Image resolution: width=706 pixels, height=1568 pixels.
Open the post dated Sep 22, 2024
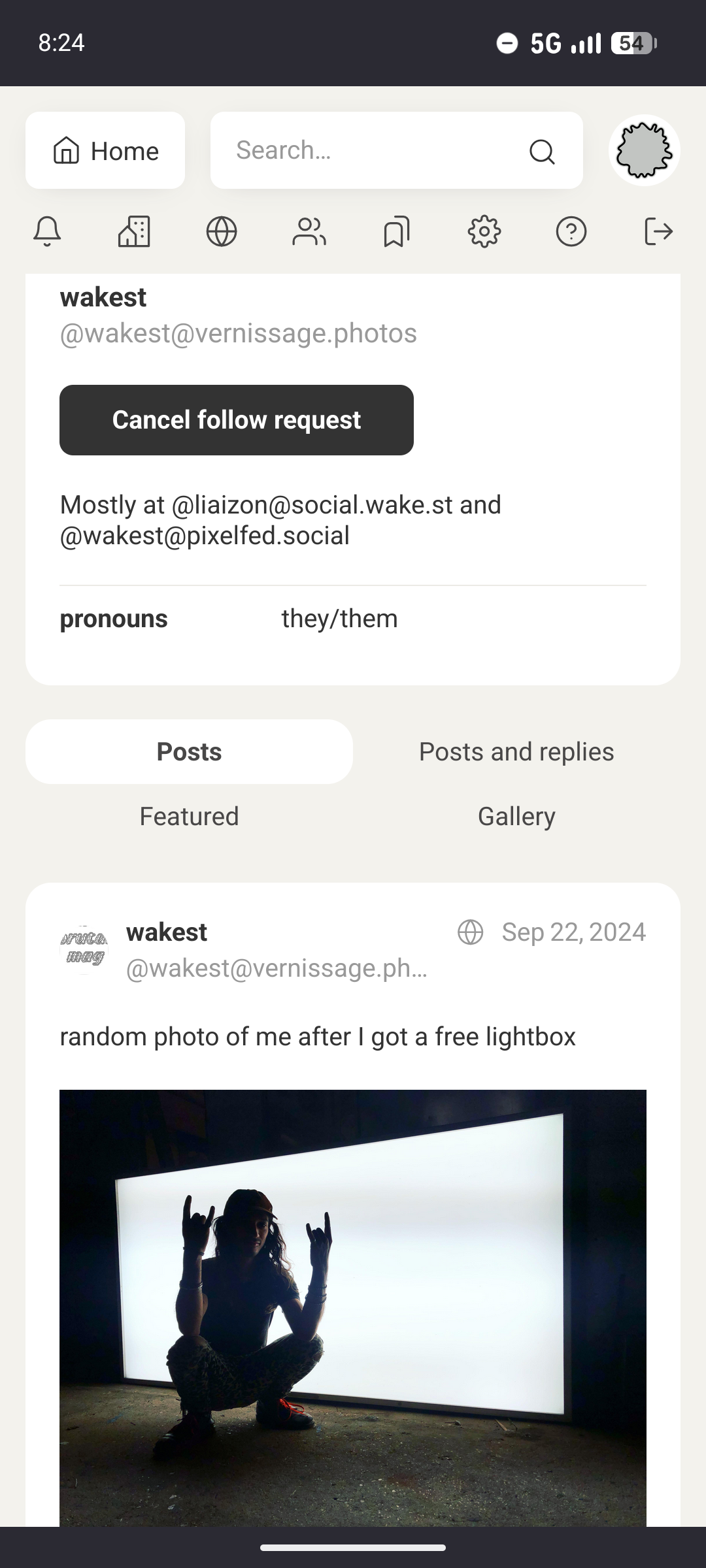coord(573,932)
